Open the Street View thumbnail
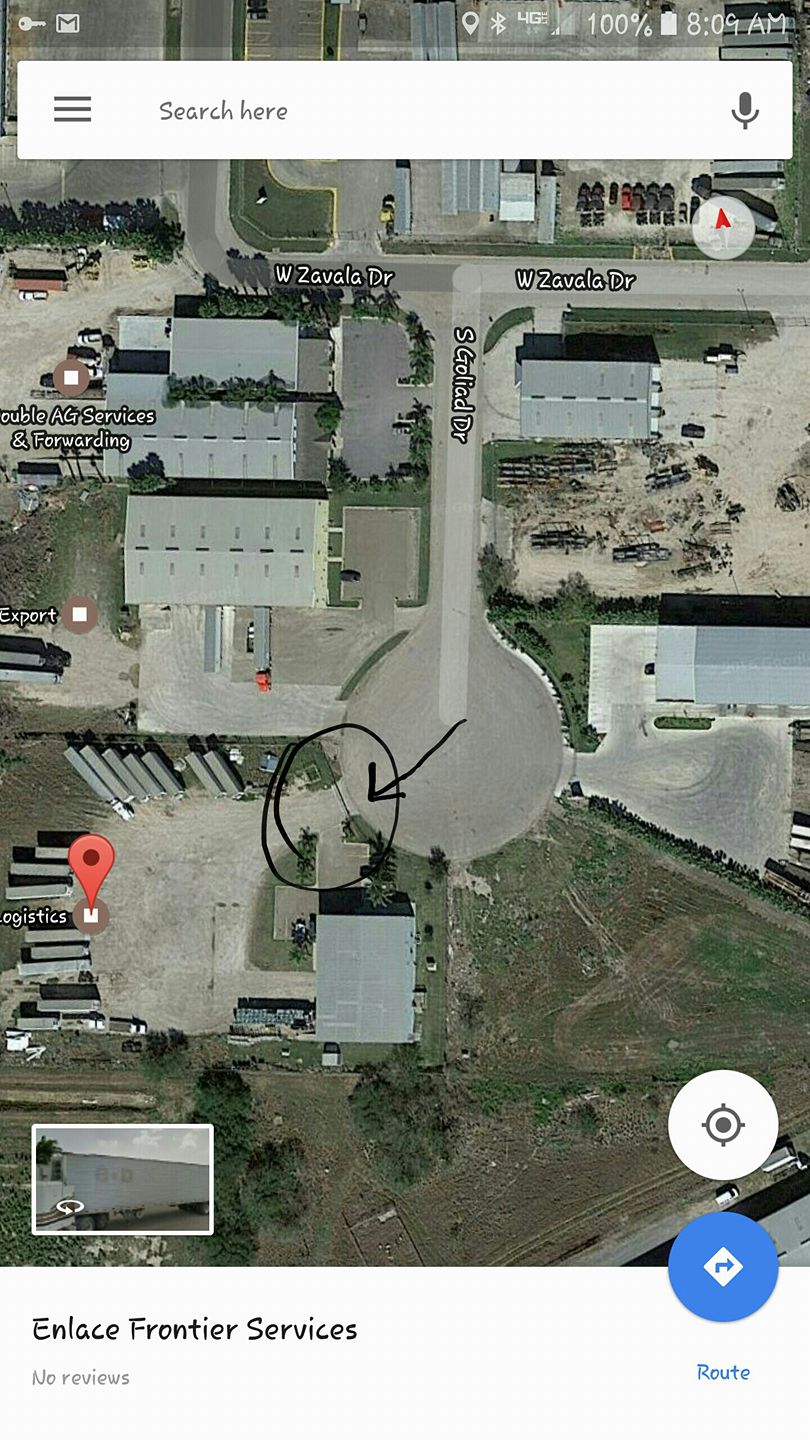The image size is (810, 1440). coord(123,1179)
